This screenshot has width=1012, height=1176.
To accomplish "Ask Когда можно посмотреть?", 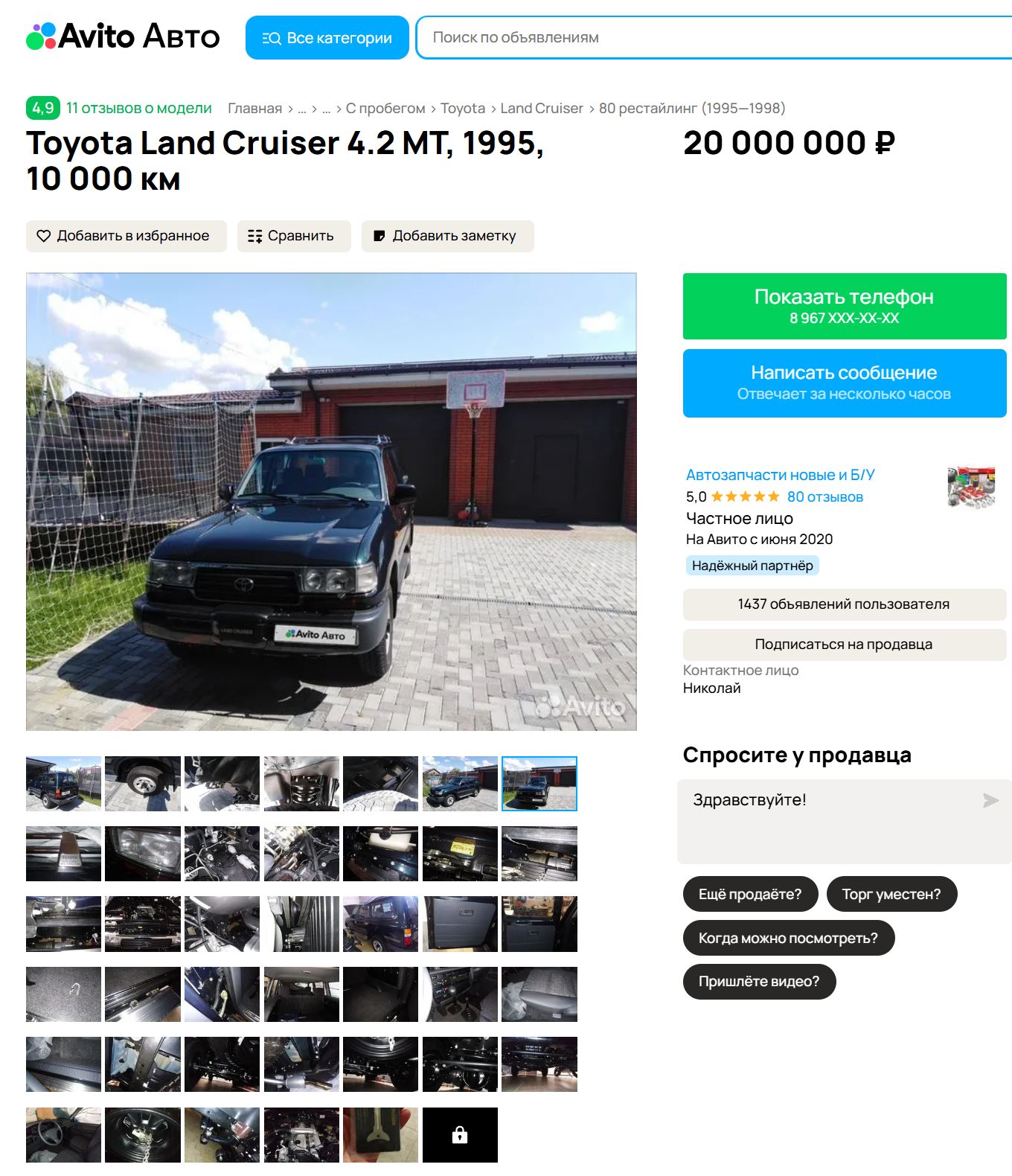I will click(787, 938).
